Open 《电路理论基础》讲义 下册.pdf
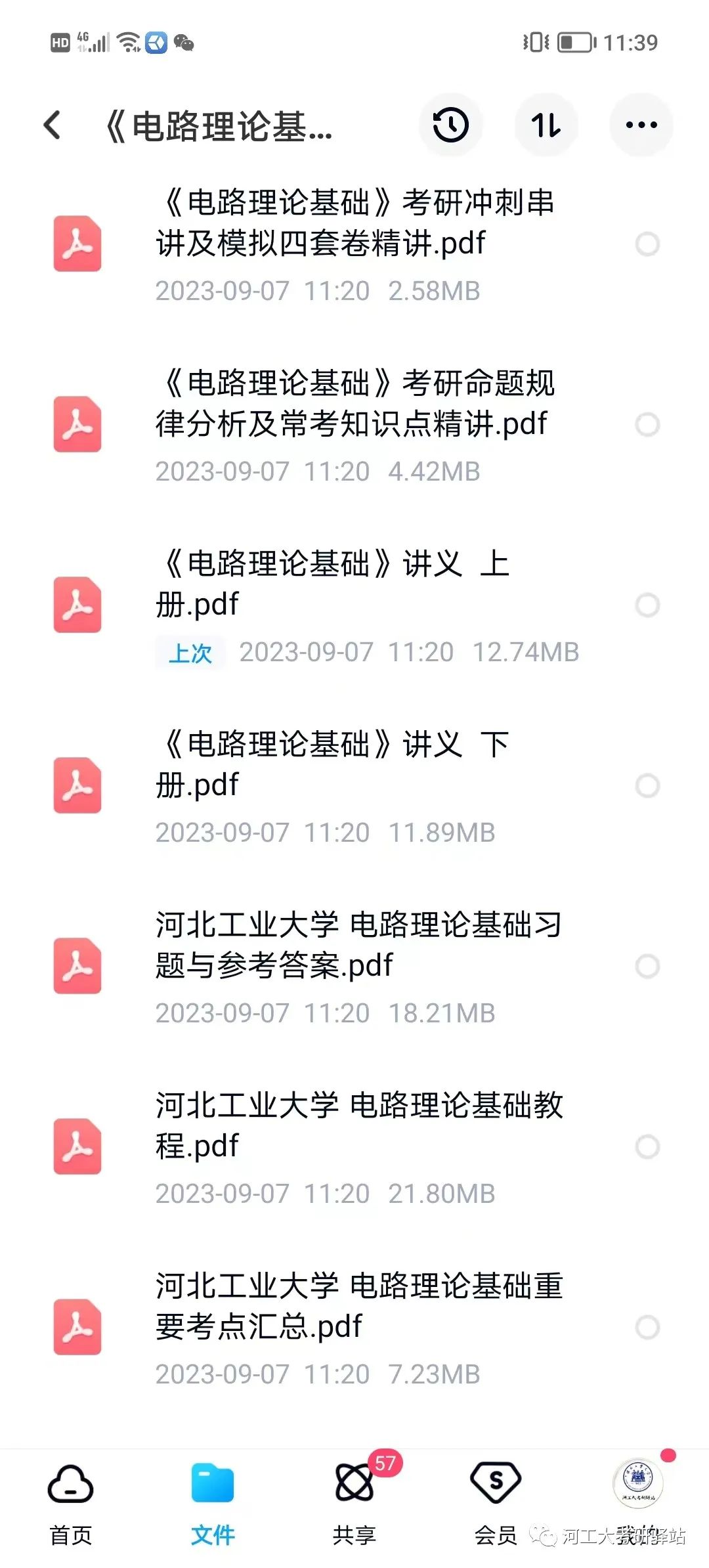The width and height of the screenshot is (709, 1568). (354, 786)
